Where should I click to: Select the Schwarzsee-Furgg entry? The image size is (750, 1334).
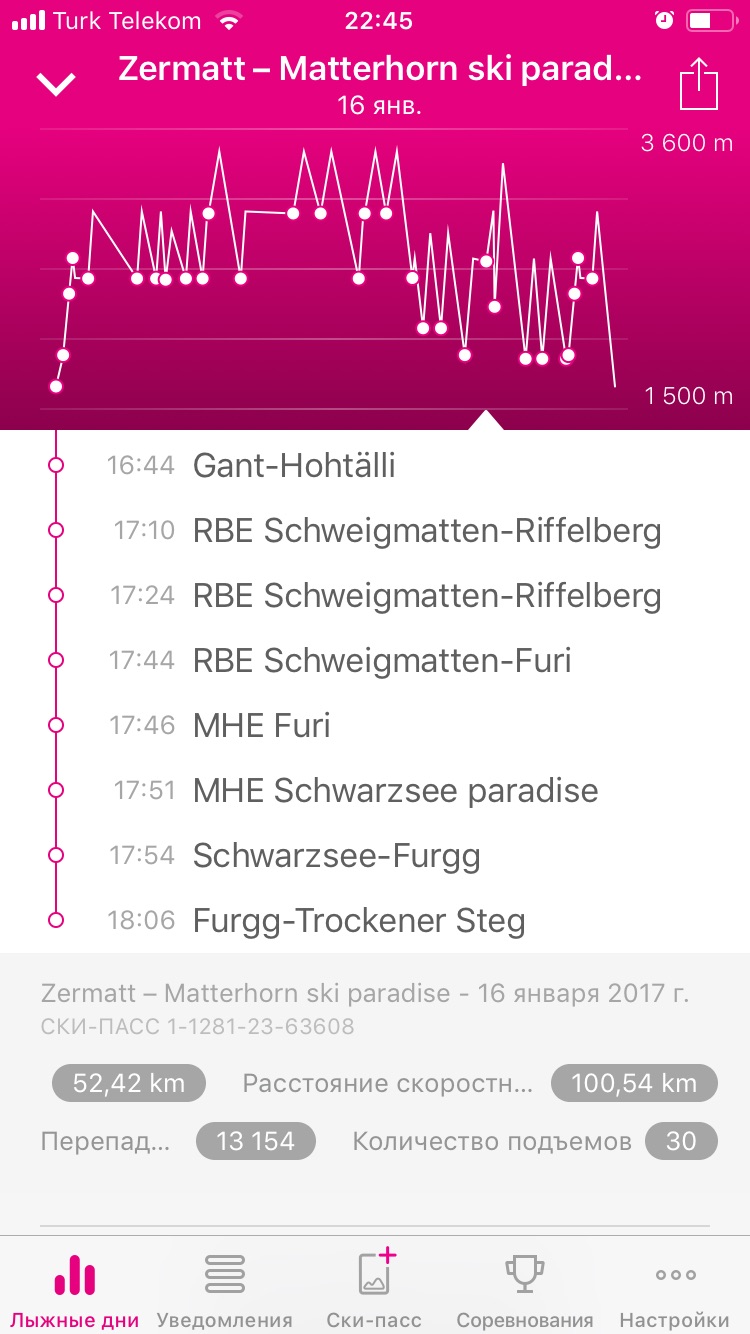click(375, 855)
